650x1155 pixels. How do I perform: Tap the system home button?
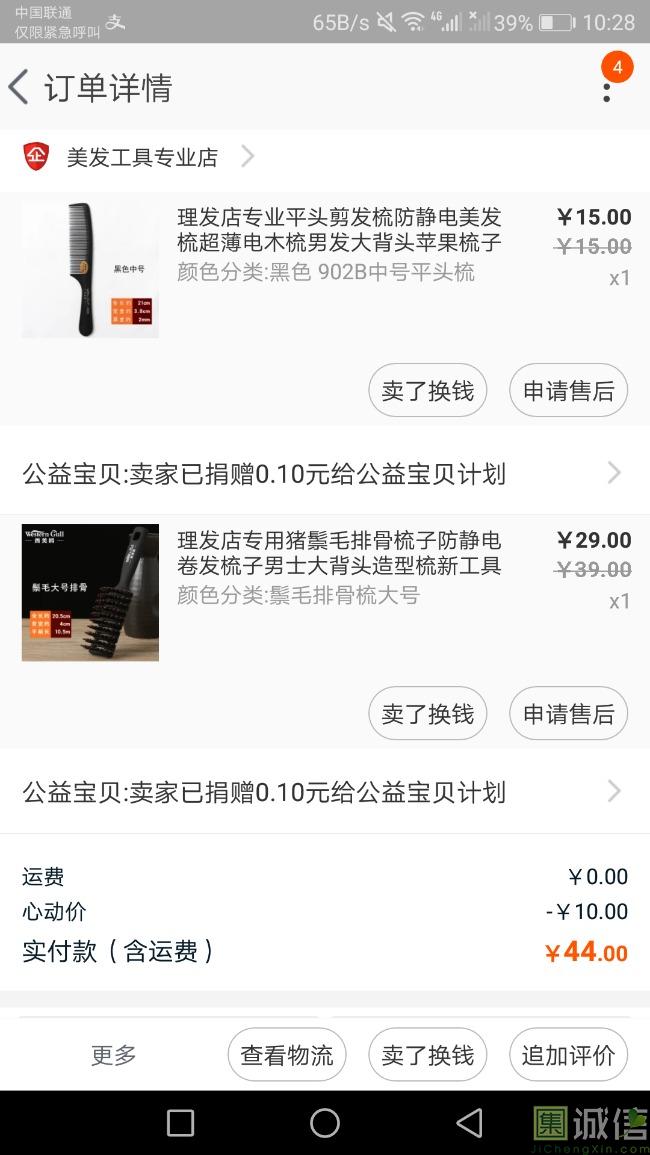(325, 1123)
